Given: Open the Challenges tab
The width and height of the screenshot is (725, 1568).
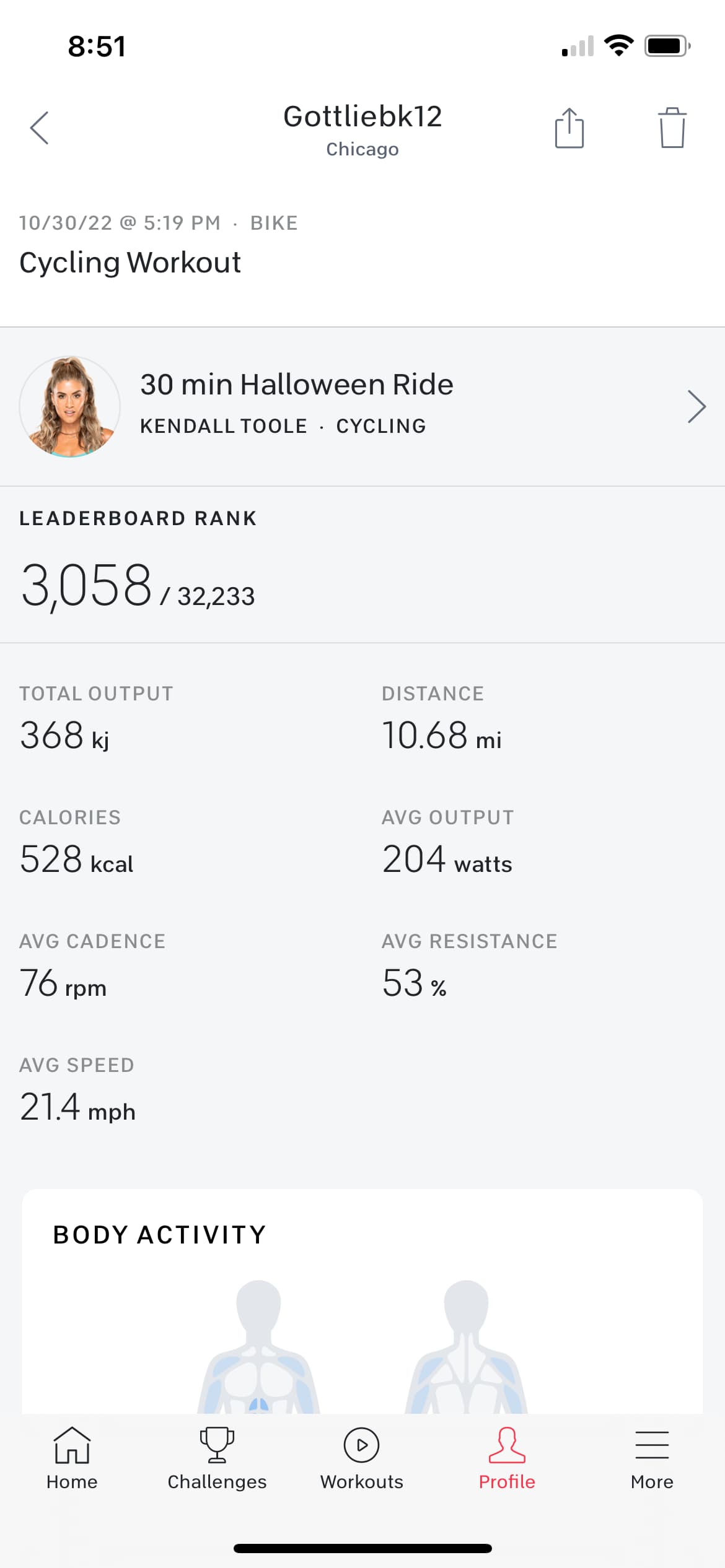Looking at the screenshot, I should point(217,1459).
